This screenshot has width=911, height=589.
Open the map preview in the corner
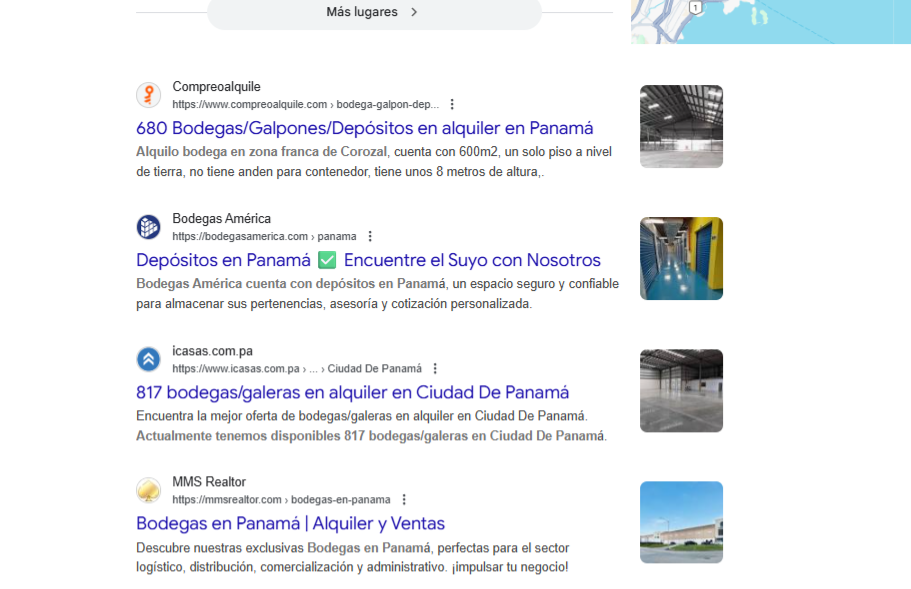click(770, 20)
